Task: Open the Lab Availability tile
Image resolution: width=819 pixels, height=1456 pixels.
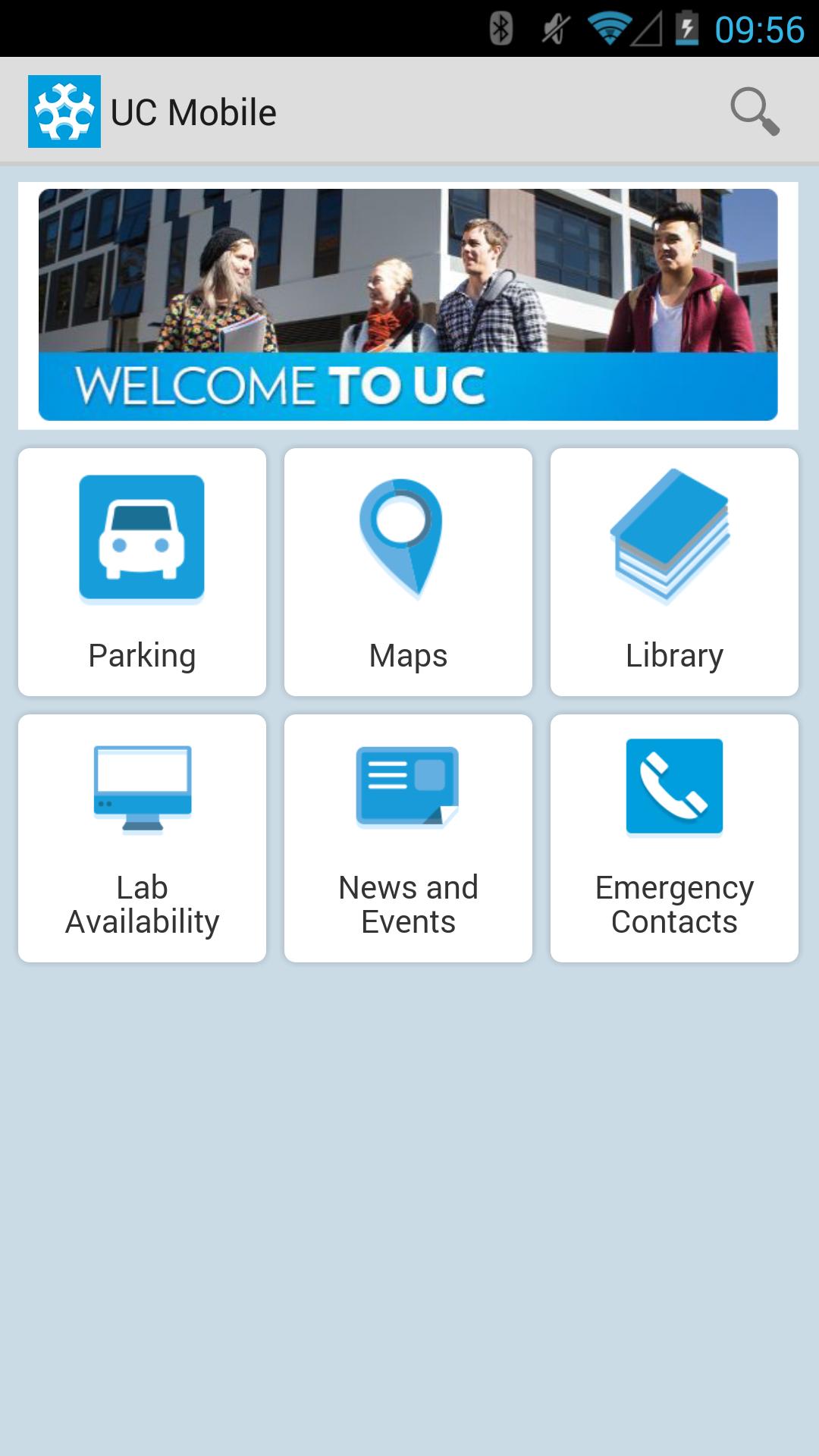Action: (x=143, y=836)
